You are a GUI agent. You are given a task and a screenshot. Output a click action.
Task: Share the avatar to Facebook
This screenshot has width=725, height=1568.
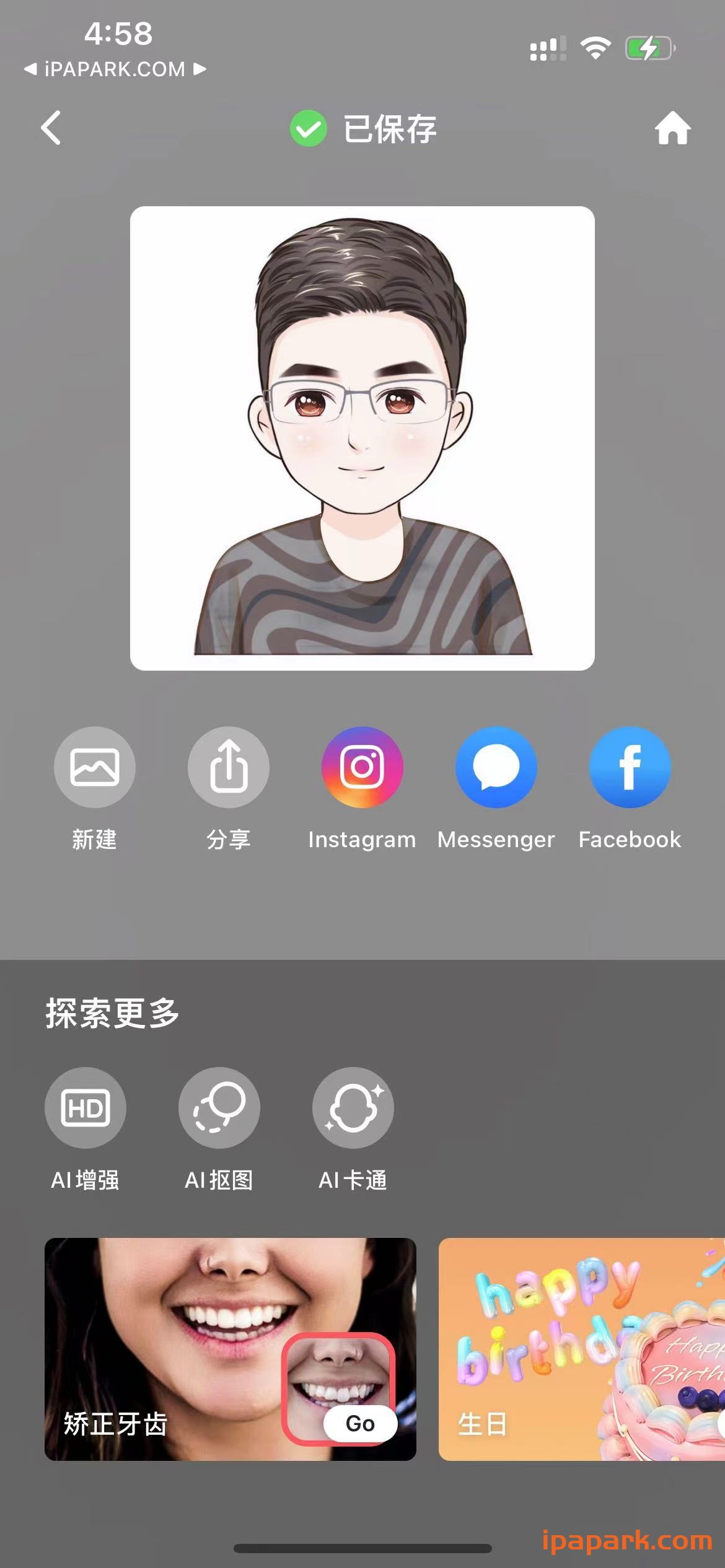[630, 767]
